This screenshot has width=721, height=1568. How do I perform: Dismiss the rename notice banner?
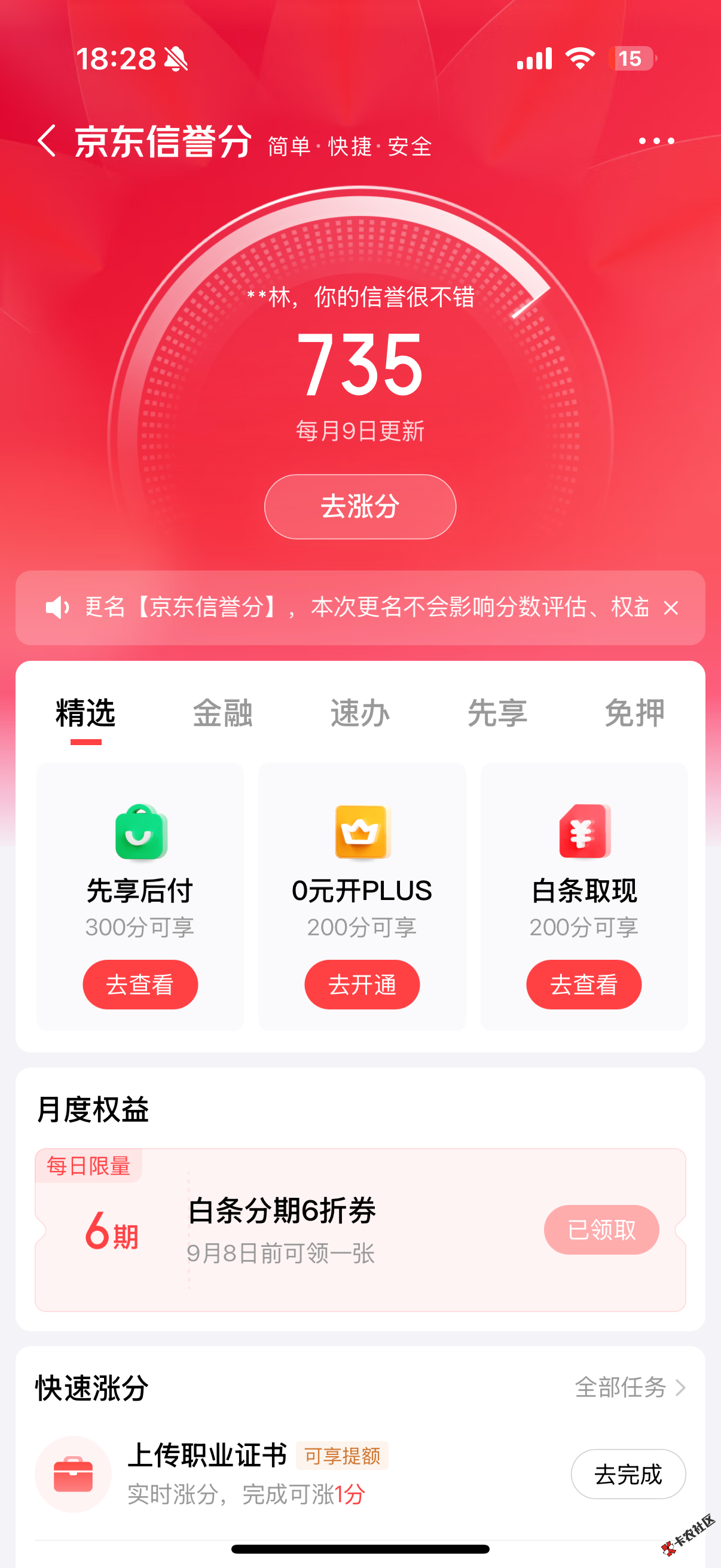(x=671, y=608)
